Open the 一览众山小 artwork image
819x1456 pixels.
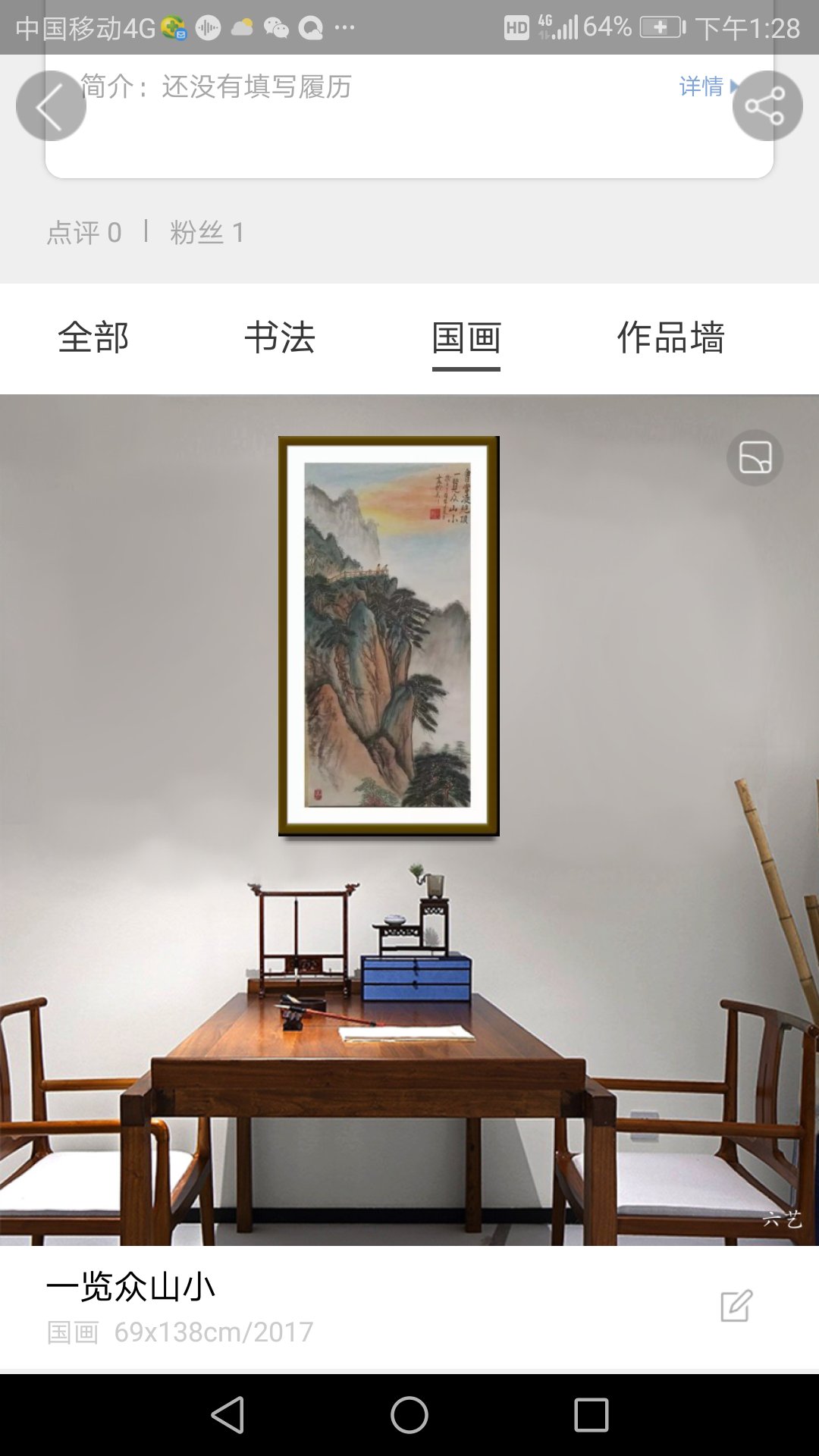[x=409, y=820]
